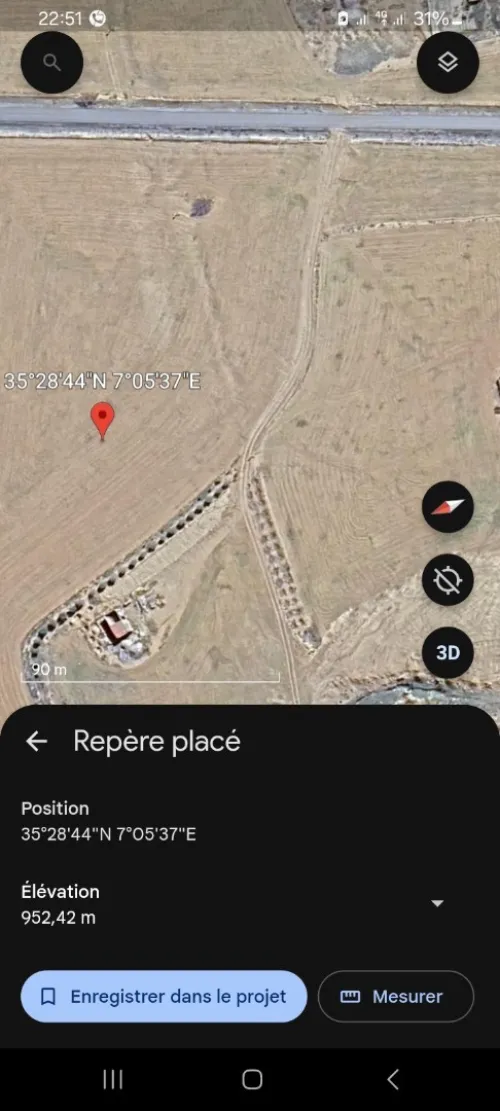Go back from Repère placé panel
The width and height of the screenshot is (500, 1111).
pyautogui.click(x=36, y=741)
